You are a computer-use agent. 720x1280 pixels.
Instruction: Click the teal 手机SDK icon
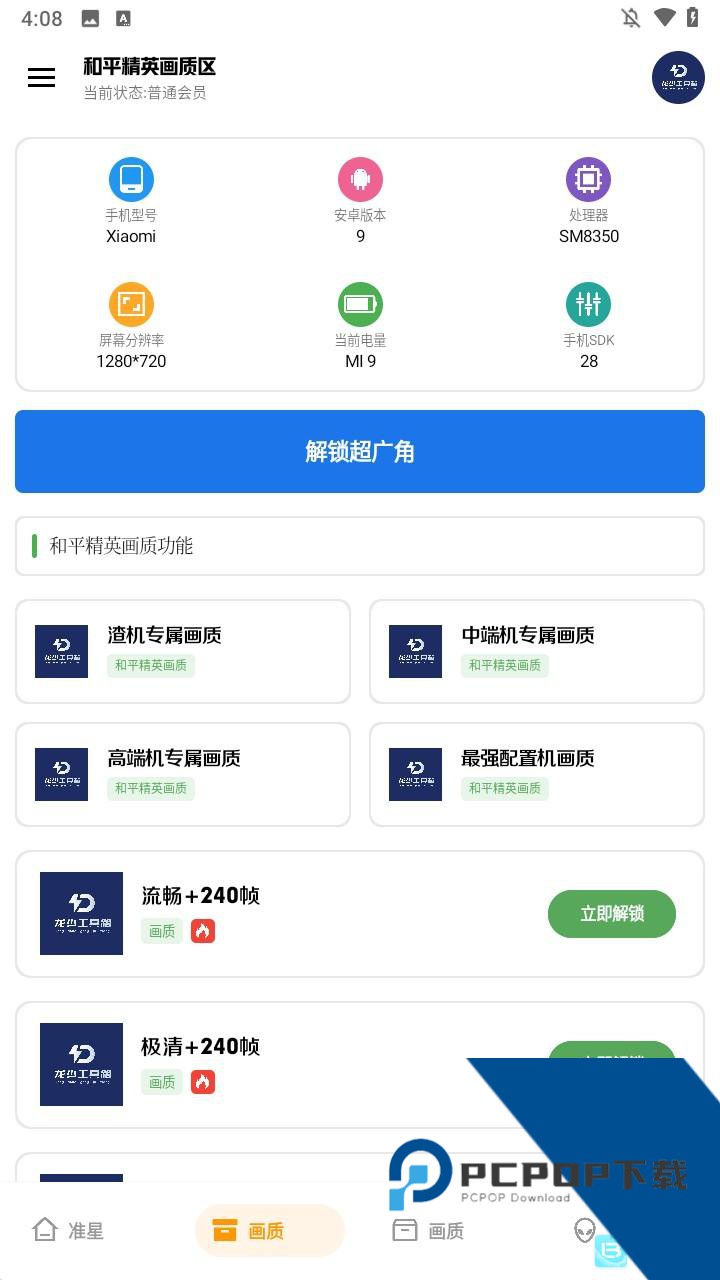coord(588,303)
